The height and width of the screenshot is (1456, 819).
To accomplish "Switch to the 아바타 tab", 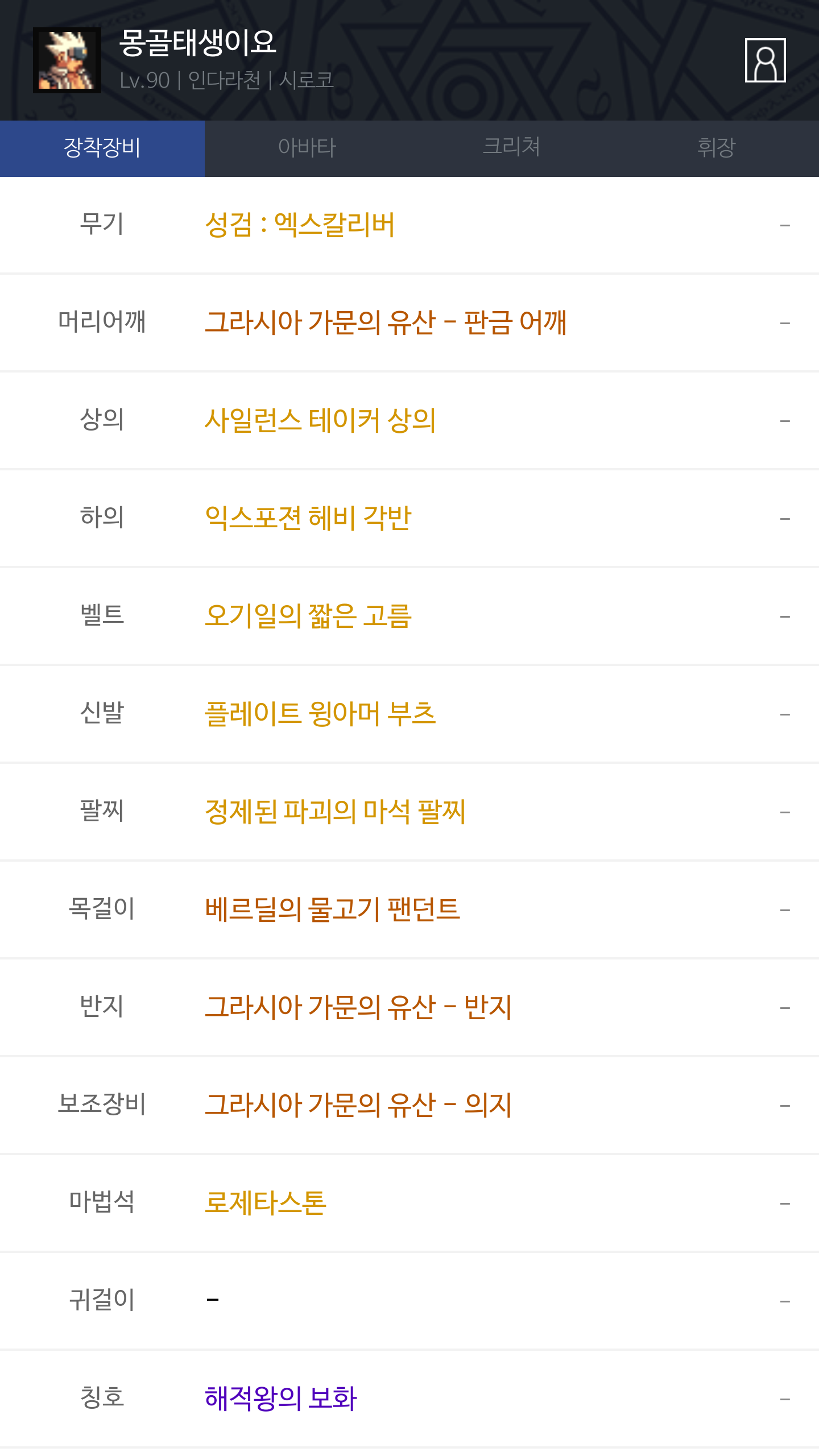I will pos(307,148).
